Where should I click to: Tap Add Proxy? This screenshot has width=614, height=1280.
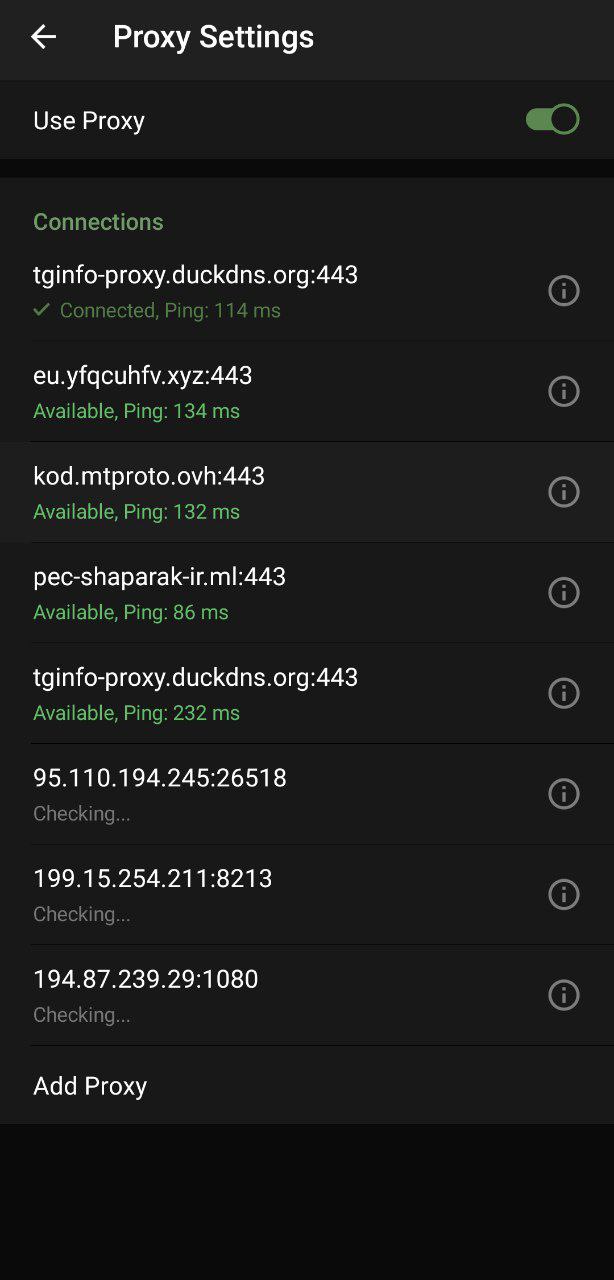point(307,1086)
